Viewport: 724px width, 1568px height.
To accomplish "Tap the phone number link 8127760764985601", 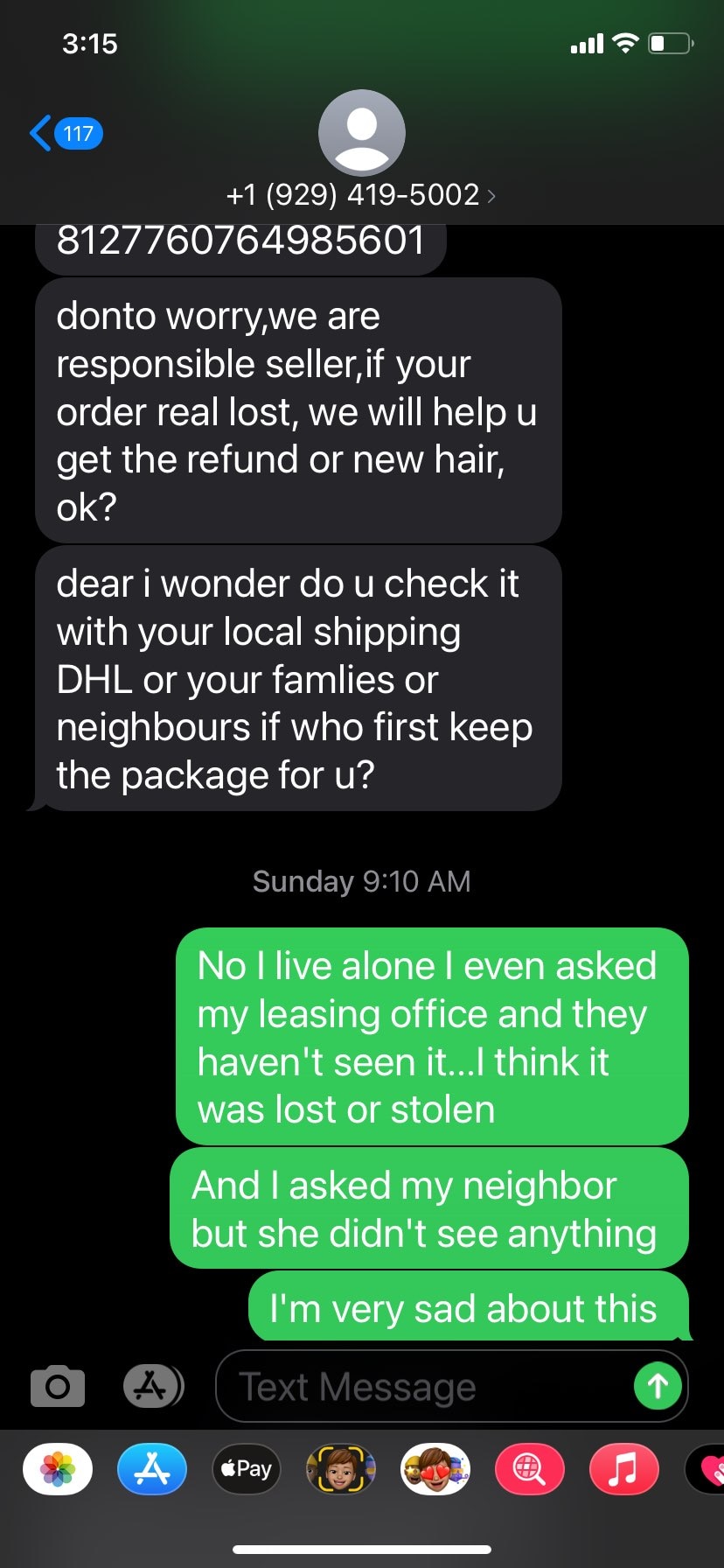I will [240, 241].
